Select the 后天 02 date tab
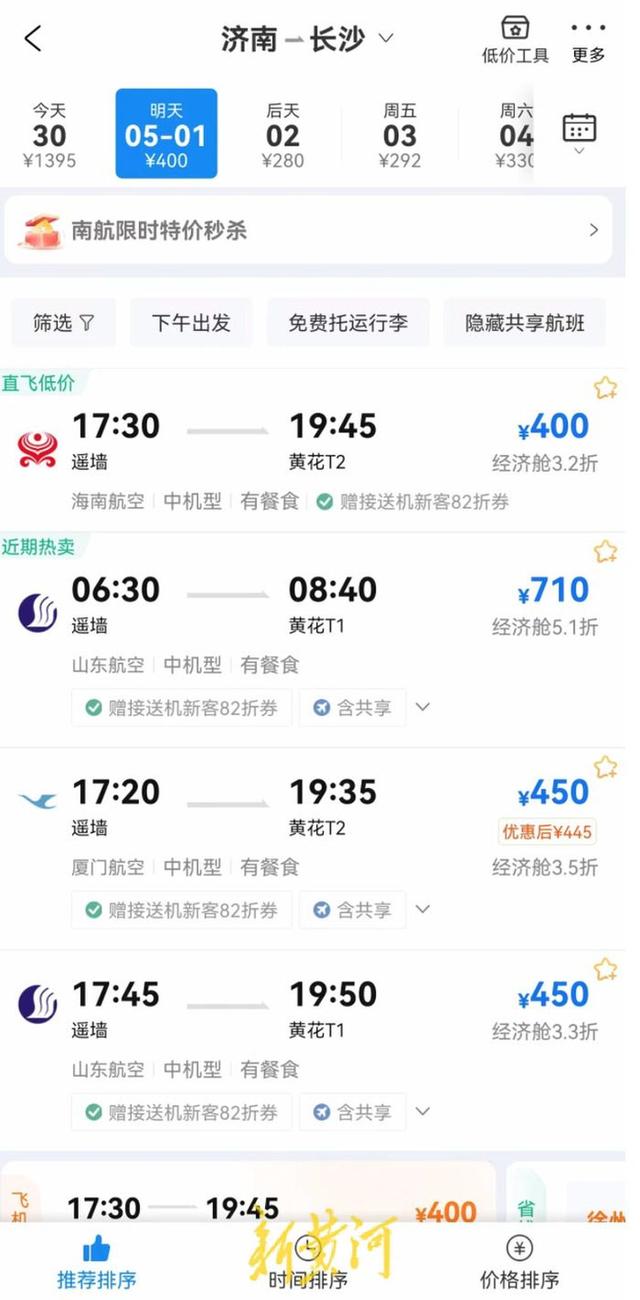 pos(283,134)
